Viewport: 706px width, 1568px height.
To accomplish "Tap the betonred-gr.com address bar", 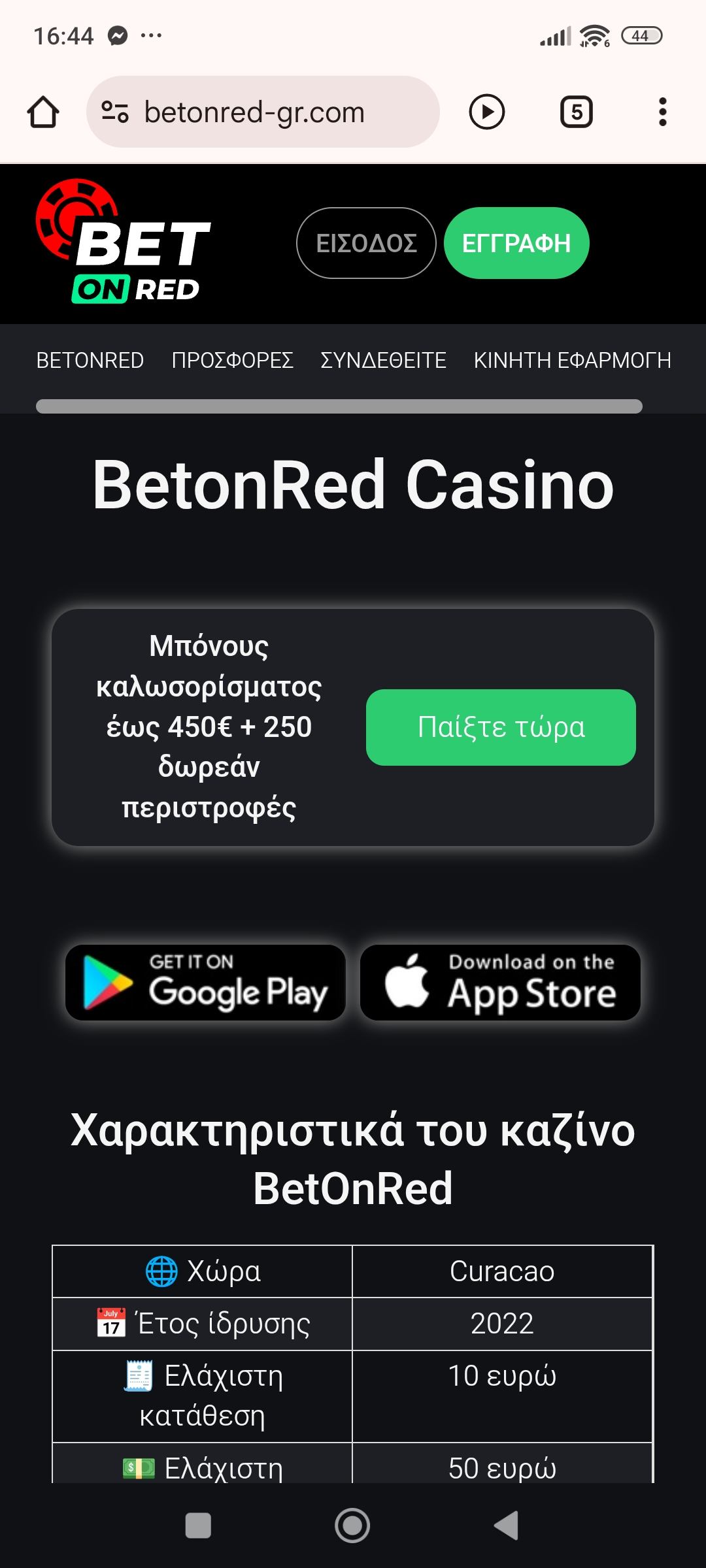I will pyautogui.click(x=261, y=112).
